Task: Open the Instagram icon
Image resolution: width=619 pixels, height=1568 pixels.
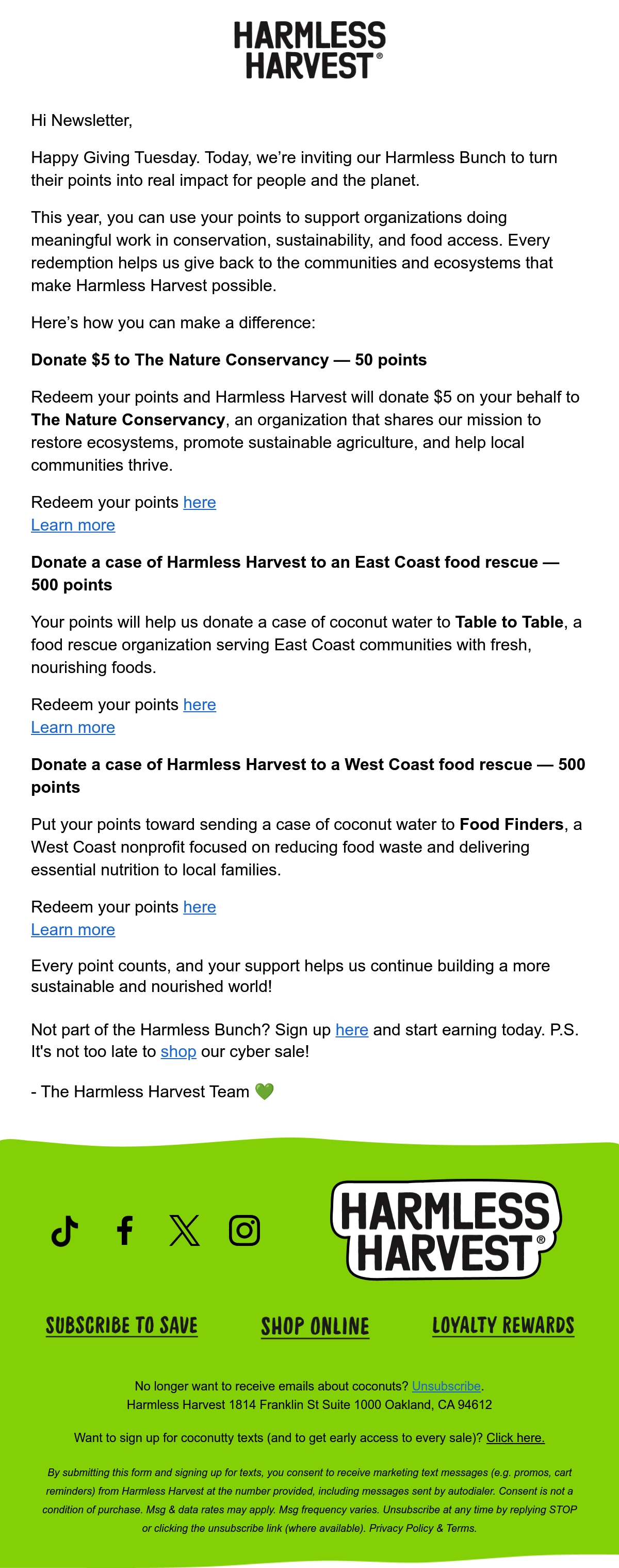Action: [245, 1230]
